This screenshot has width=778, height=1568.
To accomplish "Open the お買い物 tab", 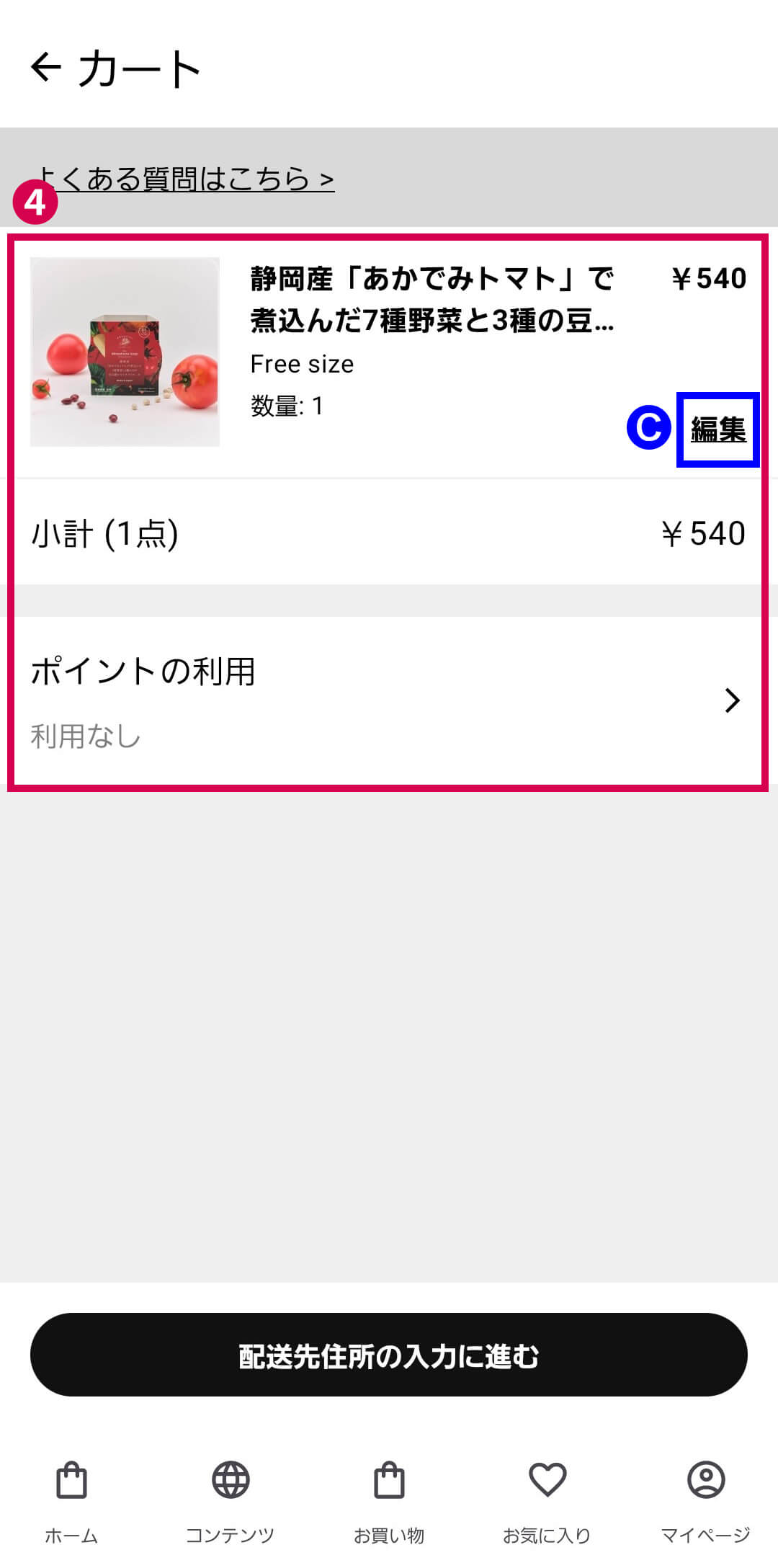I will 389,1502.
